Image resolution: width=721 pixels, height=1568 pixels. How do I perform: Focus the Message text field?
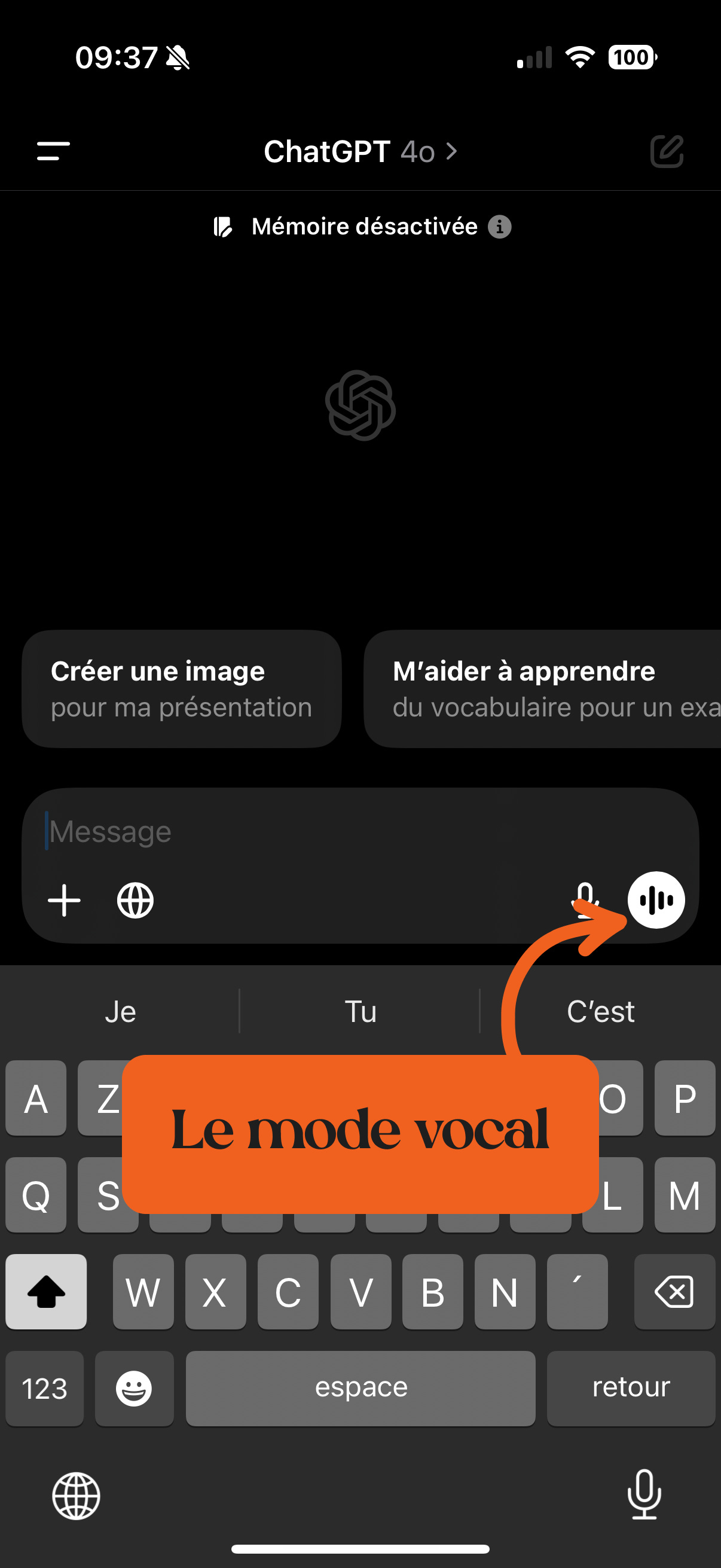point(360,831)
